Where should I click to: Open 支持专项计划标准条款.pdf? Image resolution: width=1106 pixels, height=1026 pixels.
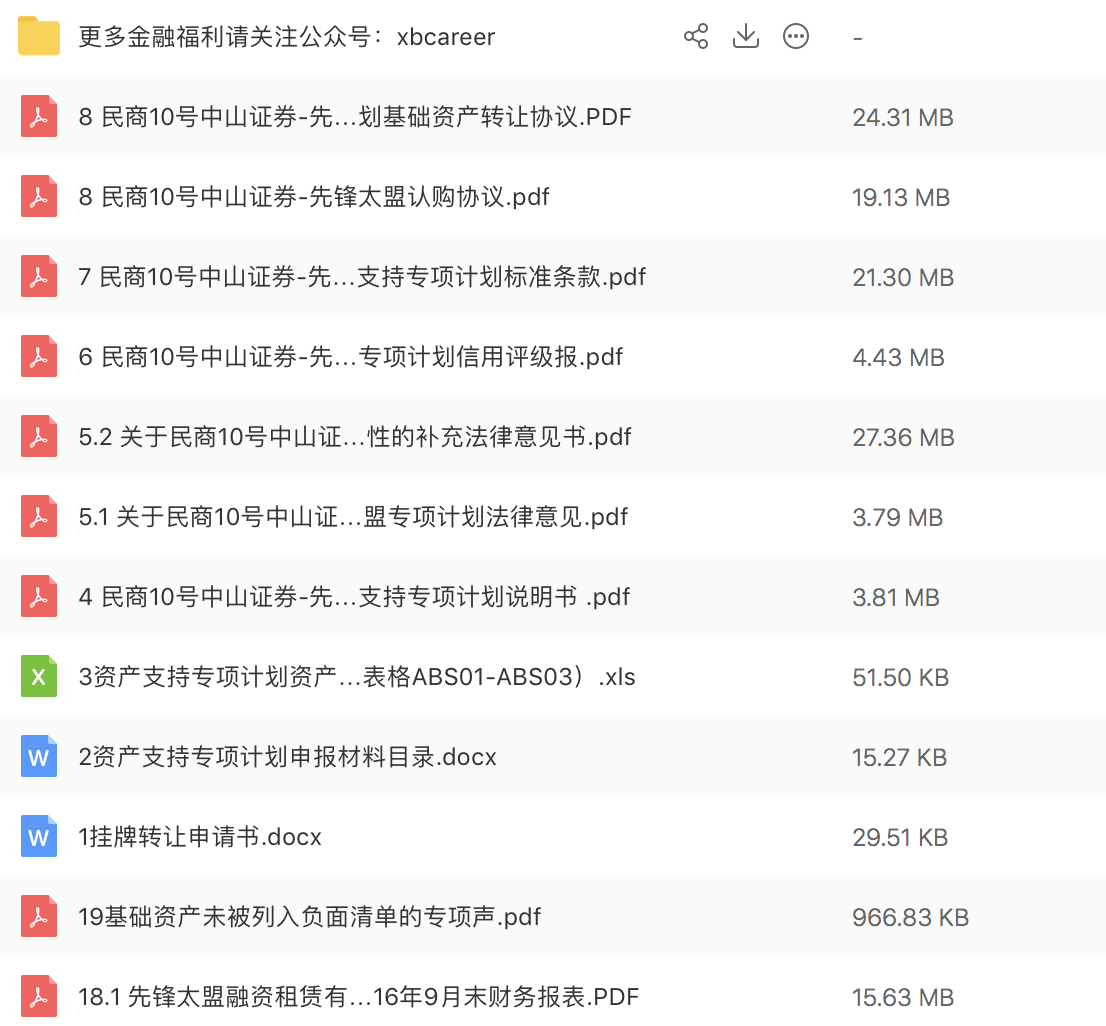(361, 277)
